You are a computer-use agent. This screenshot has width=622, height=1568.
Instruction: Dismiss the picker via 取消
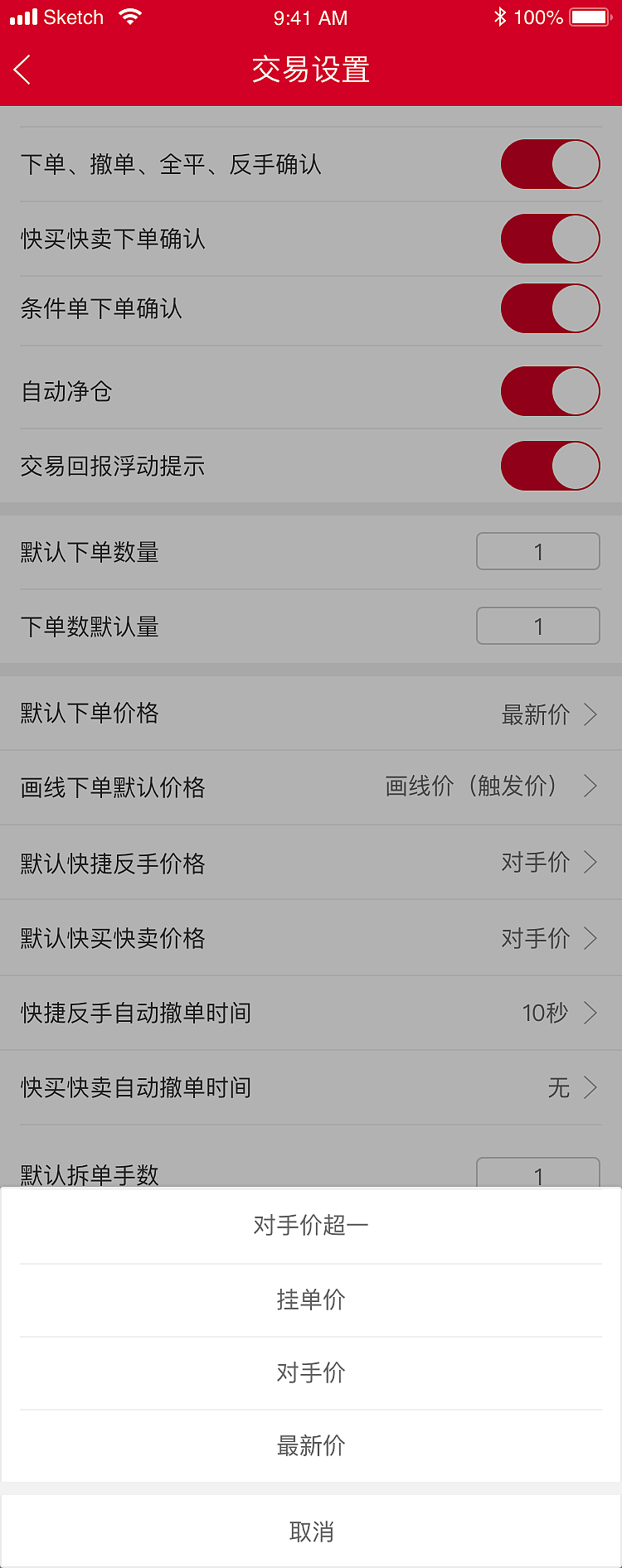click(311, 1532)
